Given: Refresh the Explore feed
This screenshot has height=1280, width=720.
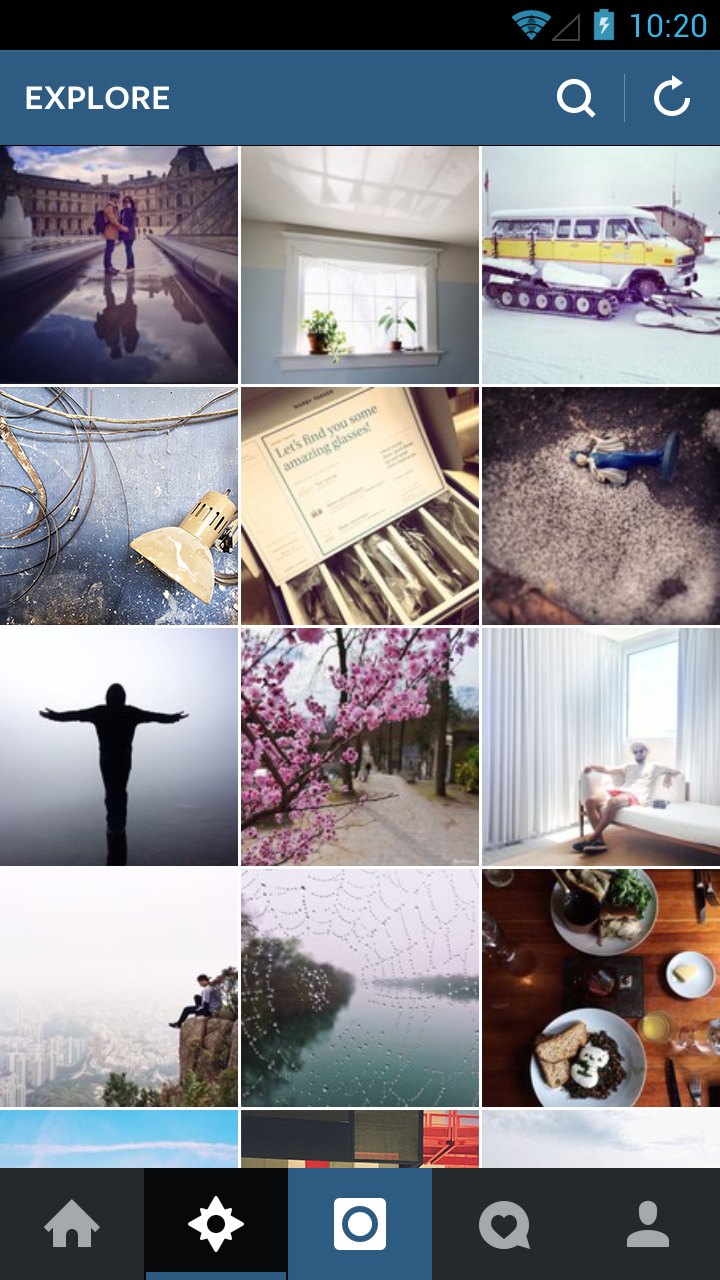Looking at the screenshot, I should coord(672,98).
